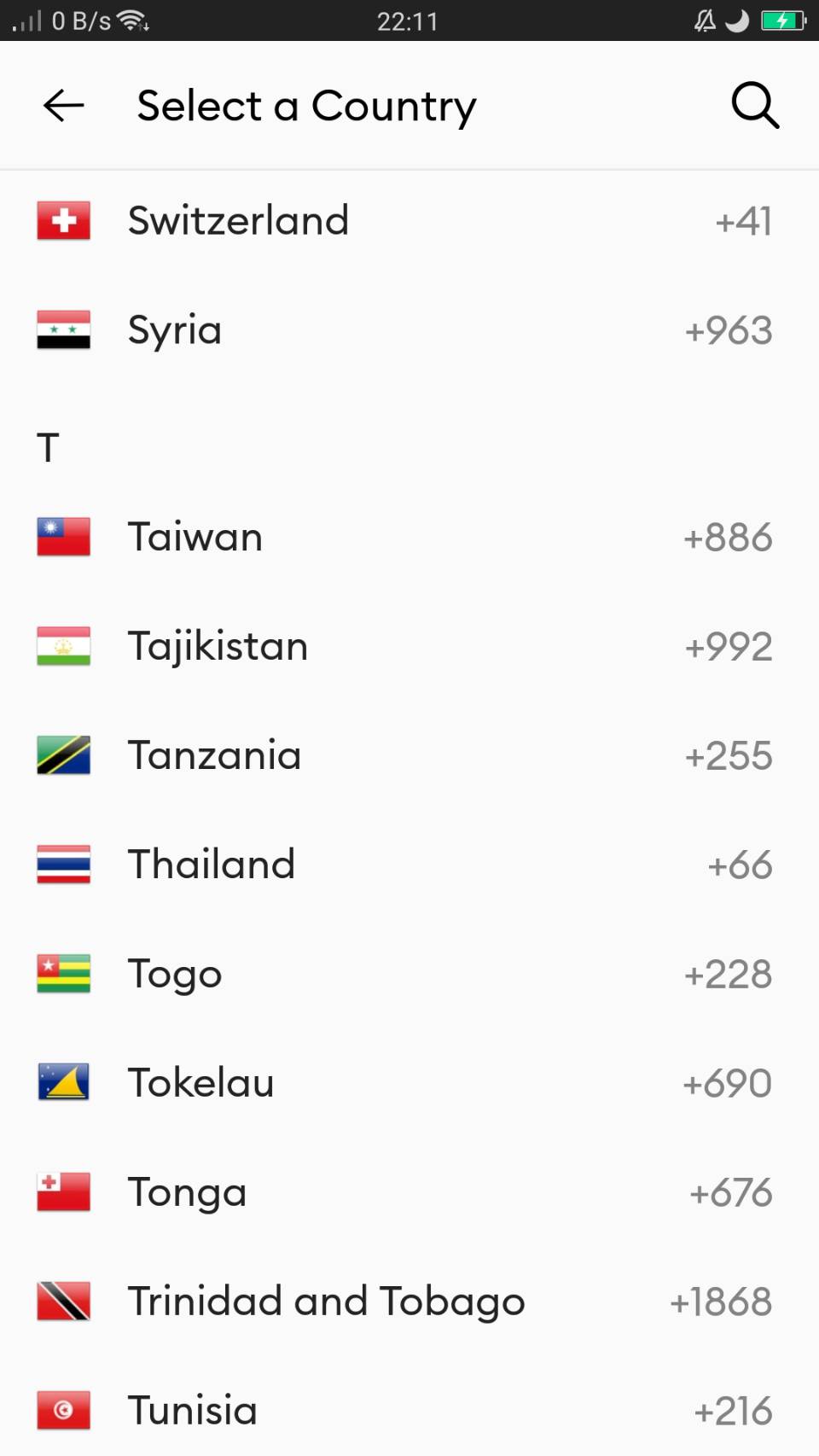Pick Taiwan +886

pos(409,538)
